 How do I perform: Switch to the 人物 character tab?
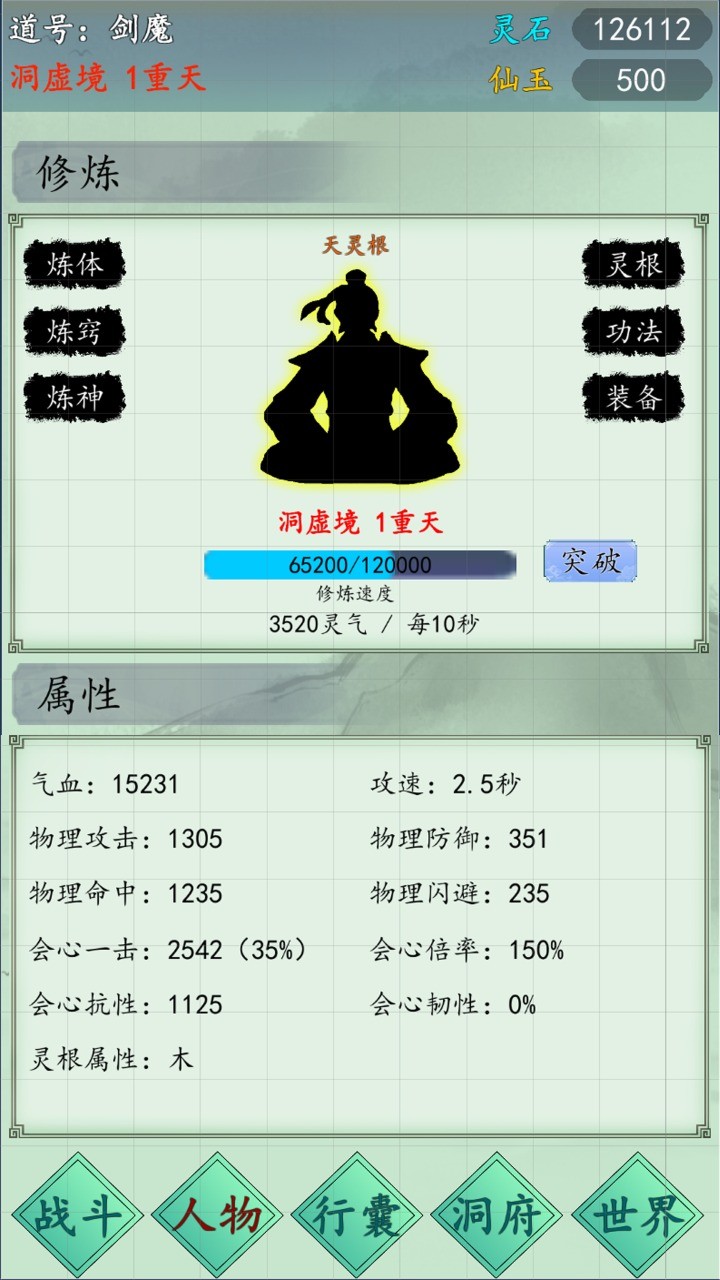click(218, 1216)
